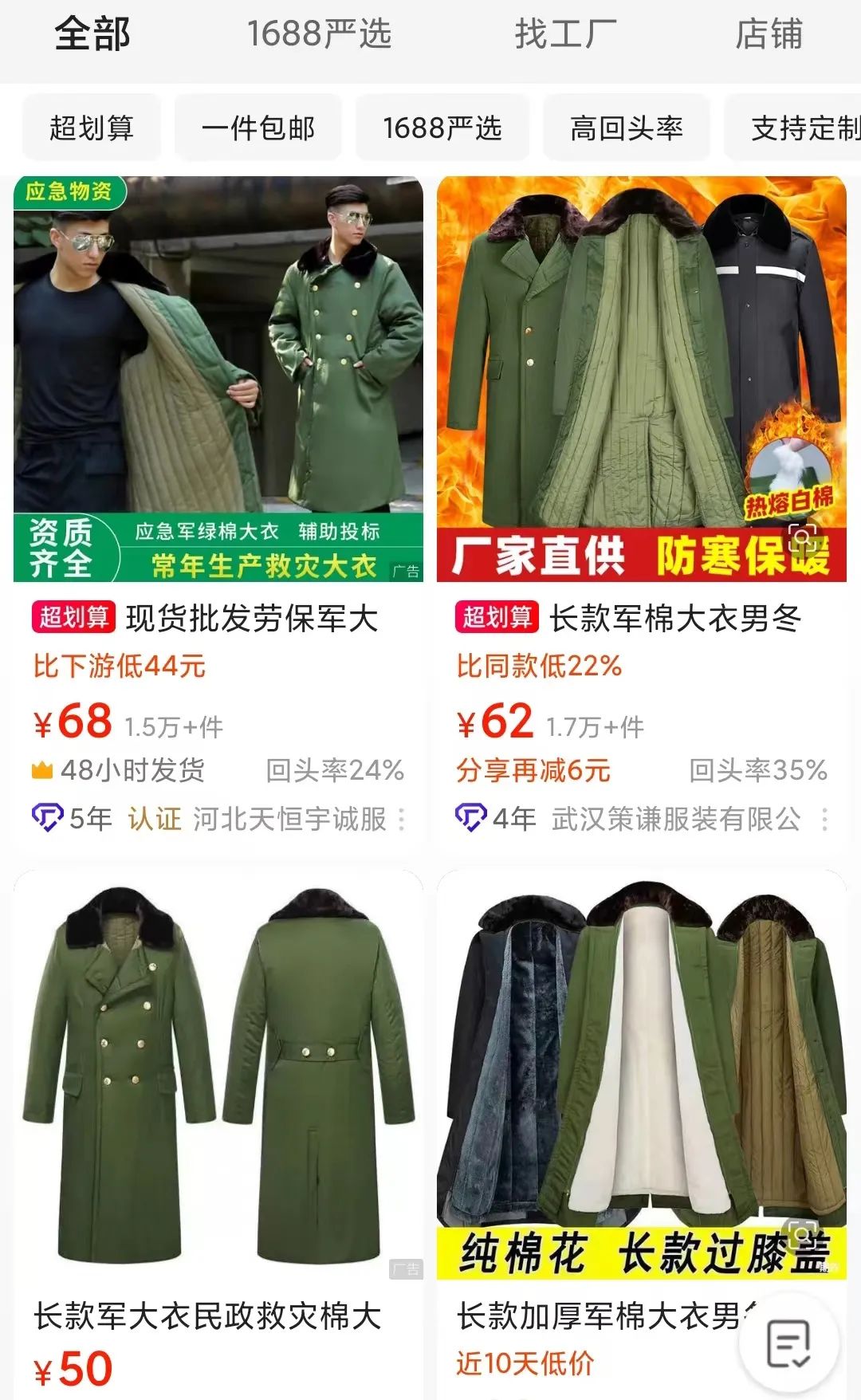Switch to the 1688严选 top tab
Image resolution: width=861 pixels, height=1400 pixels.
tap(319, 34)
